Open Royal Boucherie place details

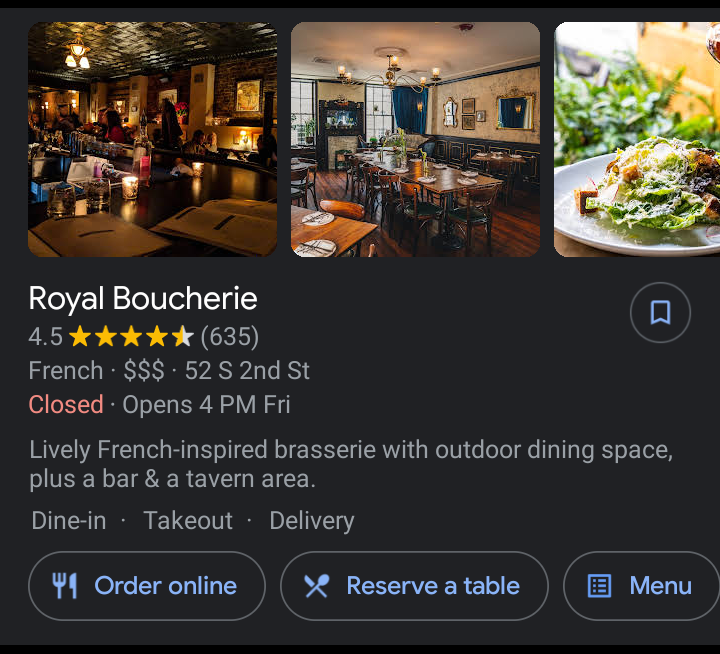click(143, 299)
